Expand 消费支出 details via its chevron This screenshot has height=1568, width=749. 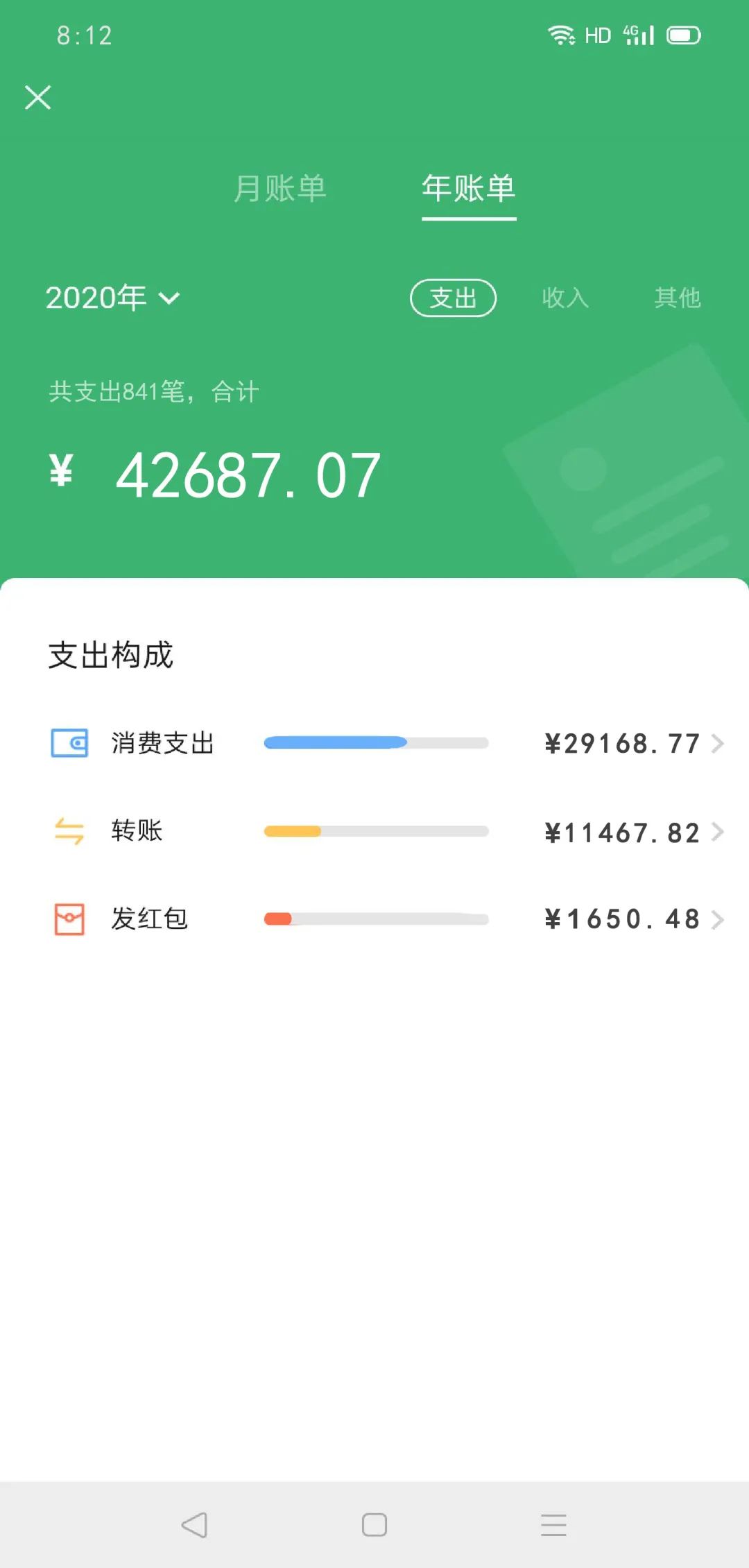point(719,743)
